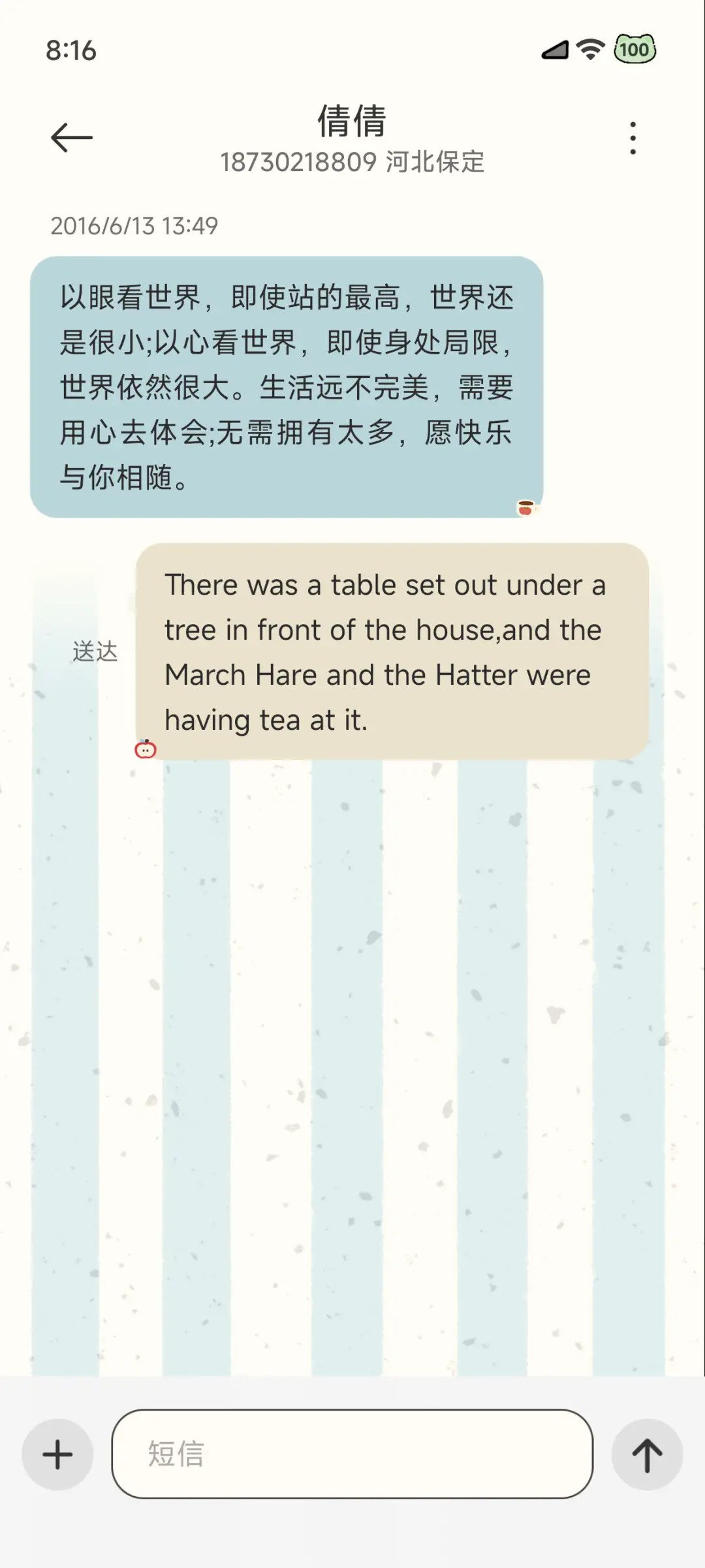Tap the 河北保定 location text
Screen dimensions: 705x1568
coord(435,163)
